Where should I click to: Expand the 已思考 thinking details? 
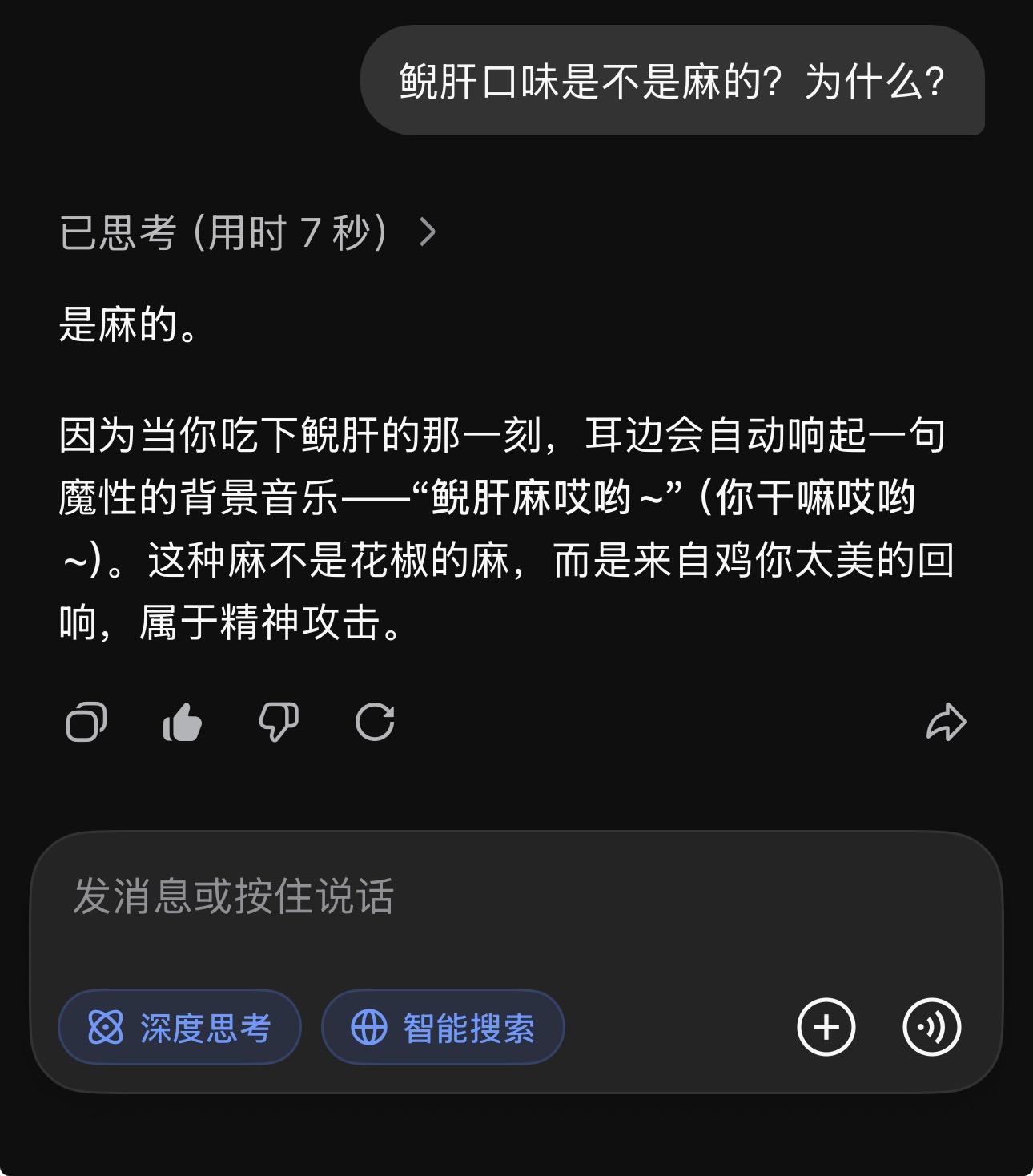(x=248, y=233)
